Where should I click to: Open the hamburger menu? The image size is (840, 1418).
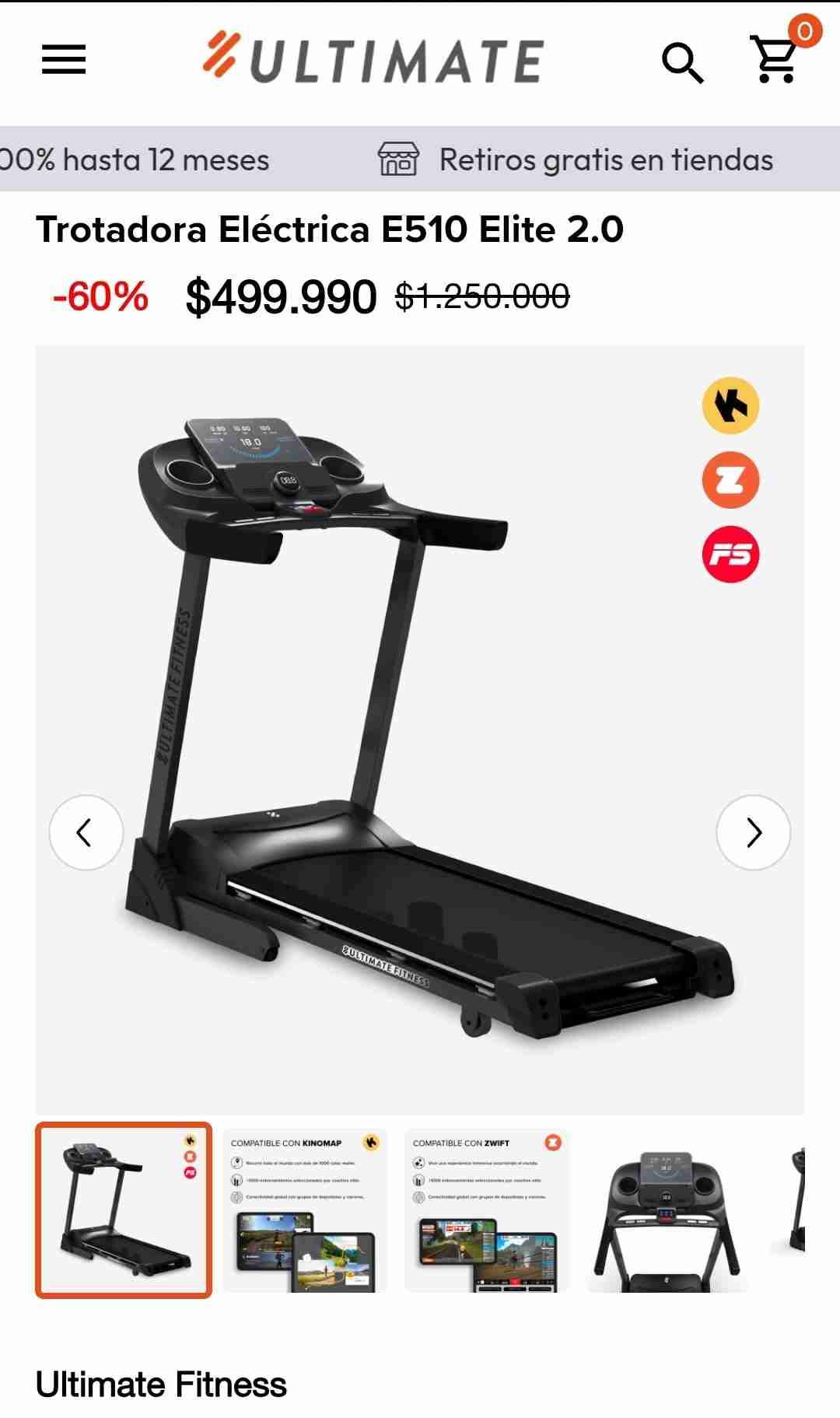tap(64, 59)
